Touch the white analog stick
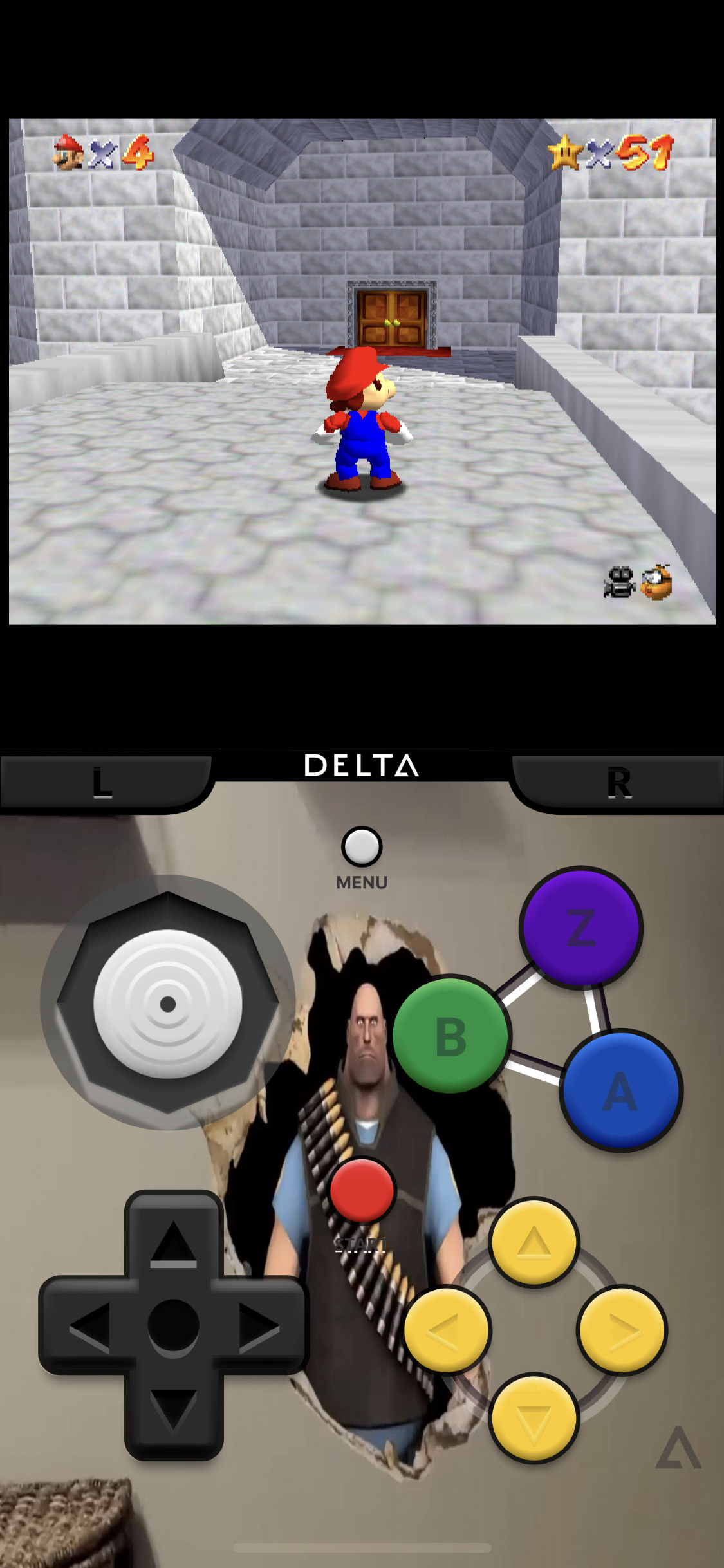 click(168, 1003)
